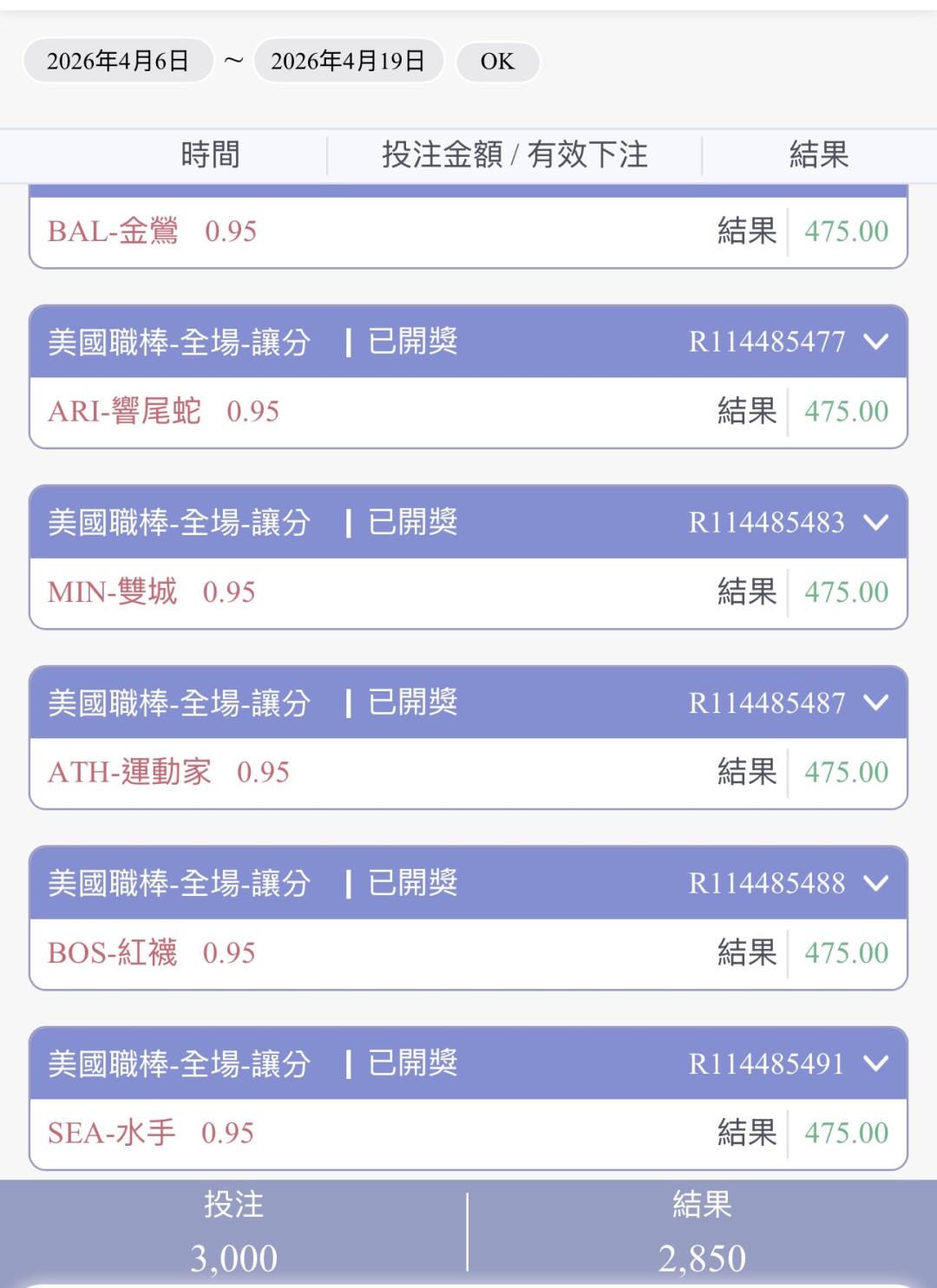
Task: Open the start date picker 2026年4月6日
Action: [118, 61]
